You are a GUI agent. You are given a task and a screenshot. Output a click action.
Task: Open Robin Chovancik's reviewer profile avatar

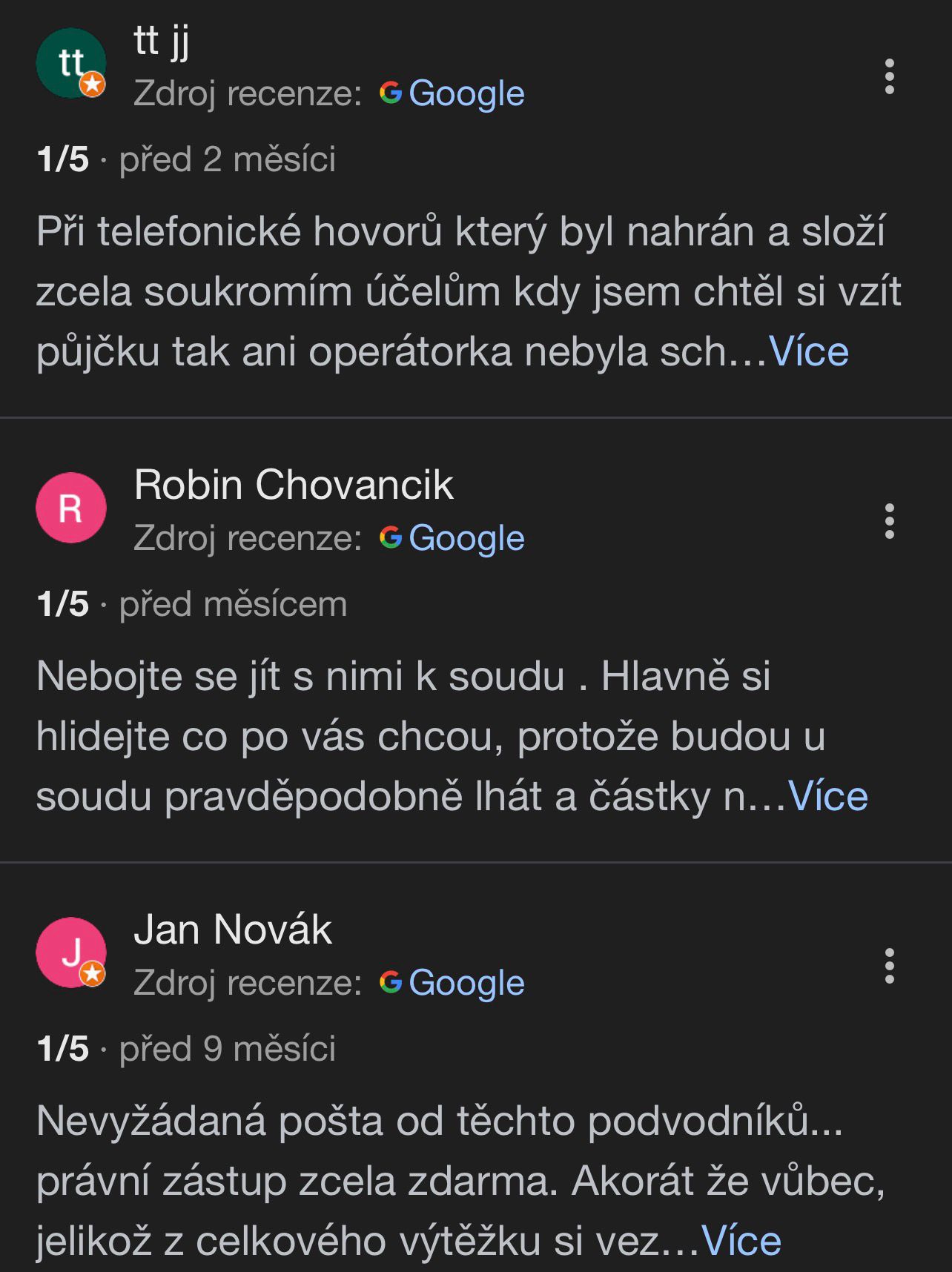(71, 508)
